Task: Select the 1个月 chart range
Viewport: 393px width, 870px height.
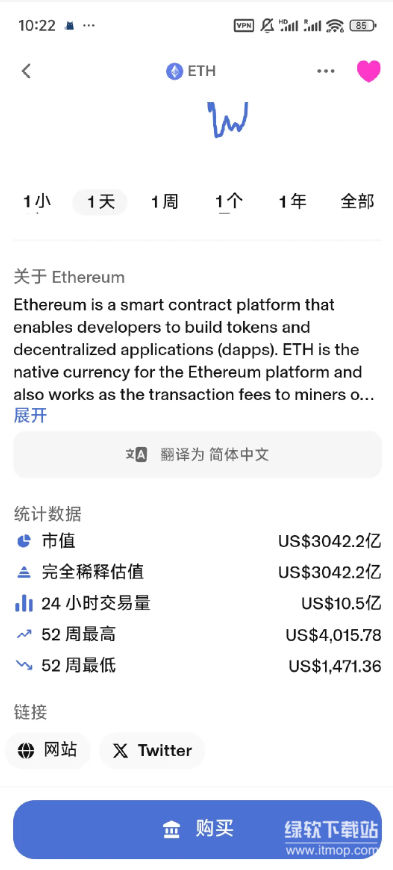Action: (229, 202)
